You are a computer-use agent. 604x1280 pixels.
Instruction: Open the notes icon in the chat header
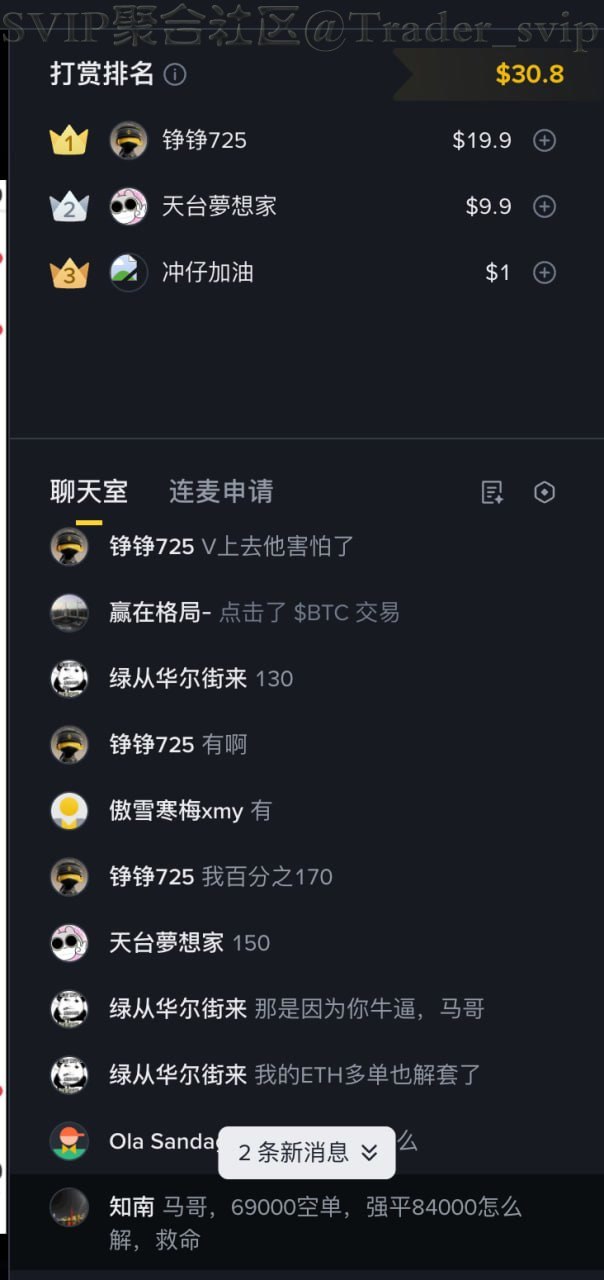(492, 492)
